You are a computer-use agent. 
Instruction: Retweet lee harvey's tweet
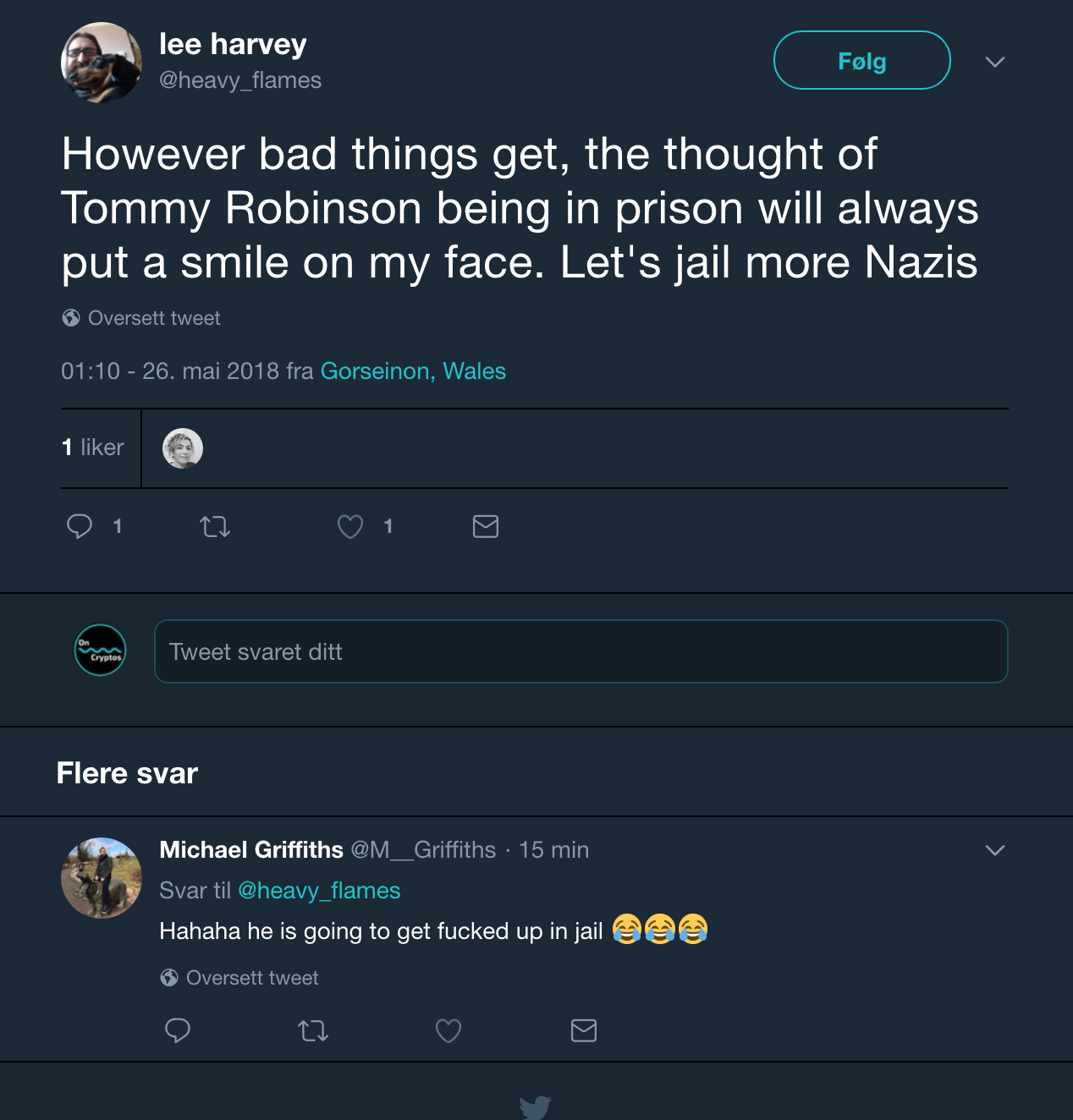point(215,527)
